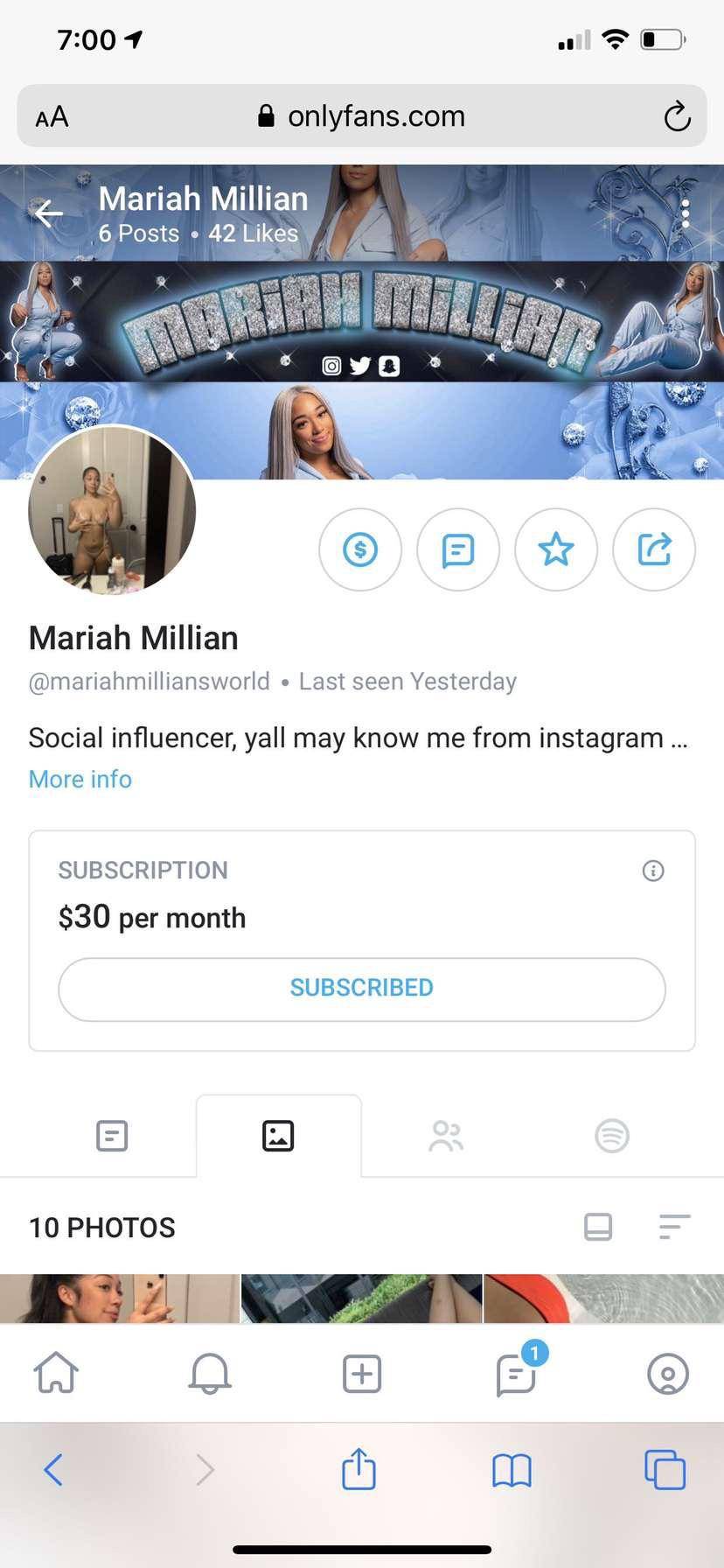Expand the bio with More info
Viewport: 724px width, 1568px height.
click(x=80, y=779)
